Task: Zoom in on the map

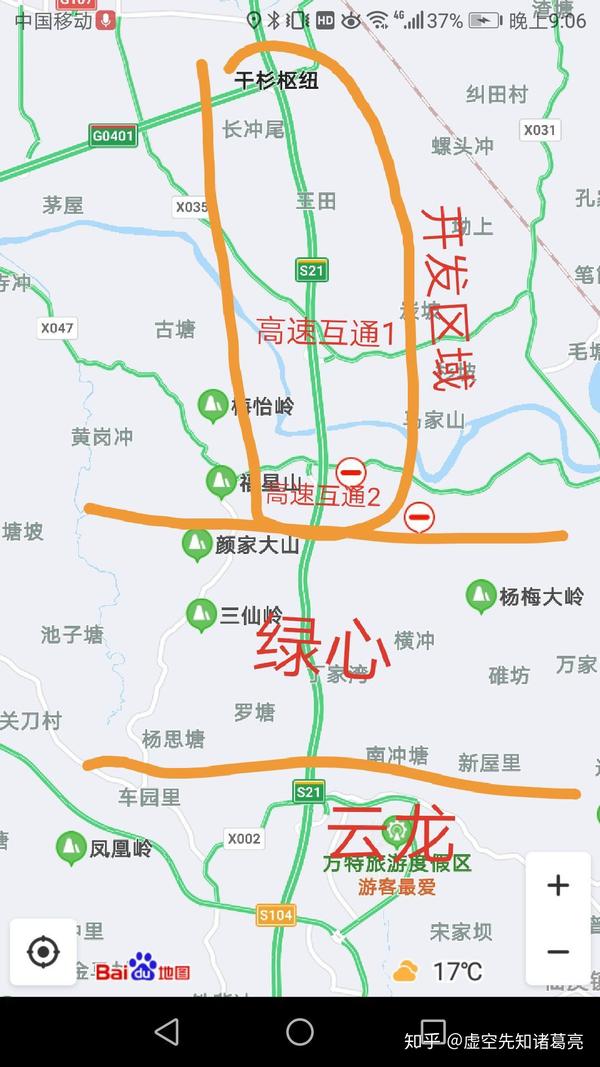Action: (558, 885)
